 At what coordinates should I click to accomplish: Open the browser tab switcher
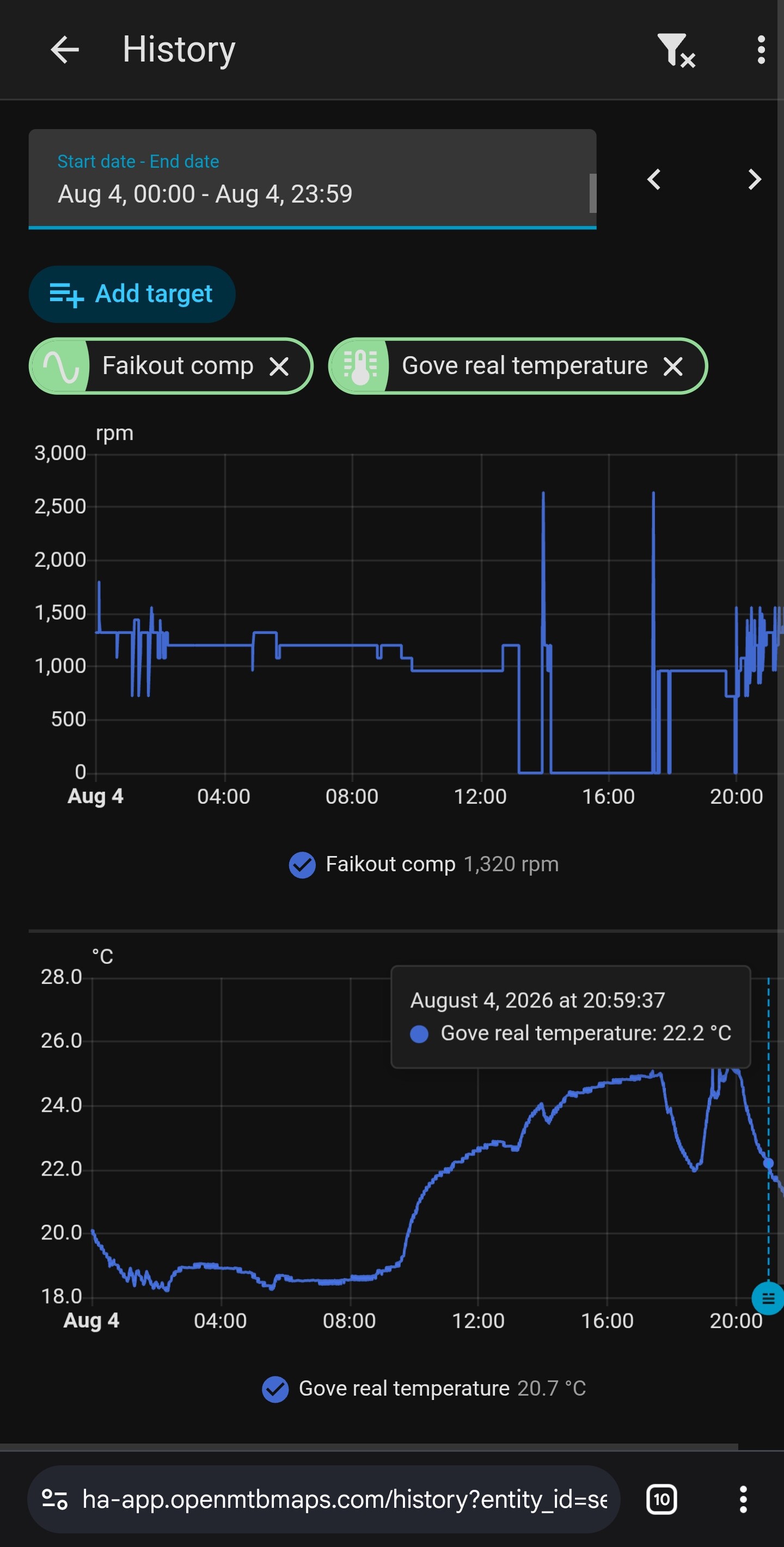tap(661, 1500)
